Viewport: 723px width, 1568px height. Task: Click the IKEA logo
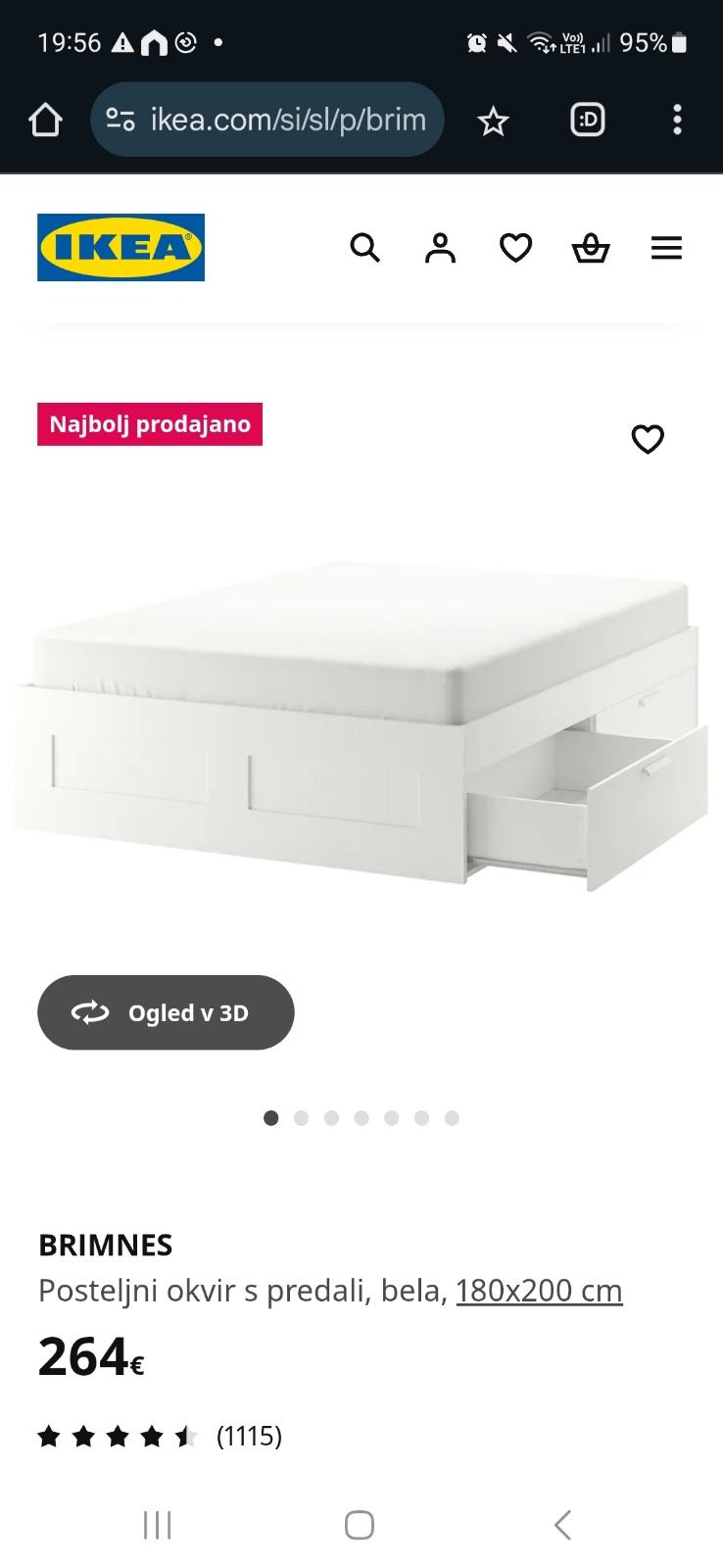coord(120,246)
